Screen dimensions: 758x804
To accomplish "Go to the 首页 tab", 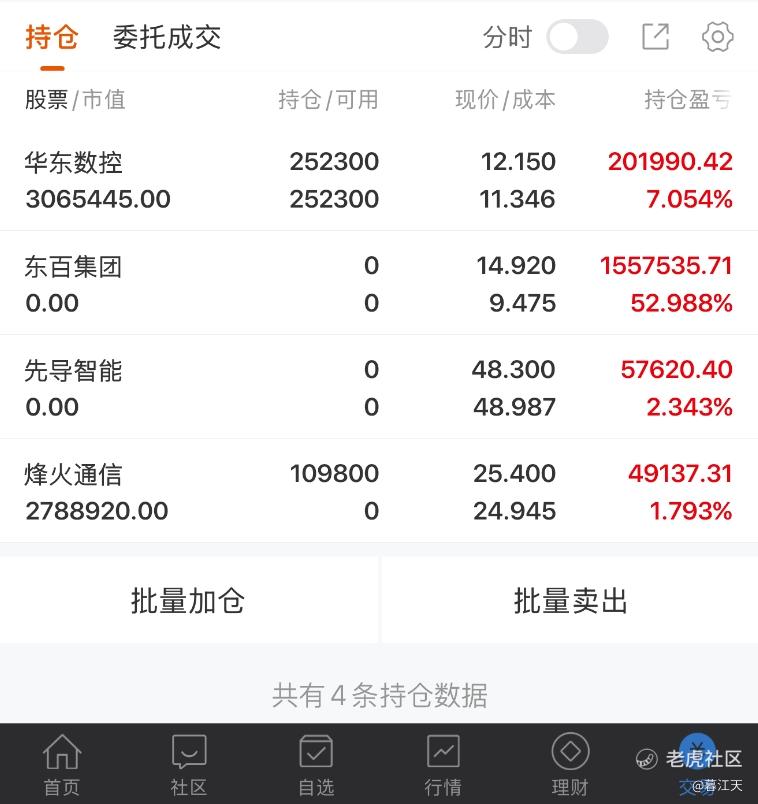I will point(62,765).
